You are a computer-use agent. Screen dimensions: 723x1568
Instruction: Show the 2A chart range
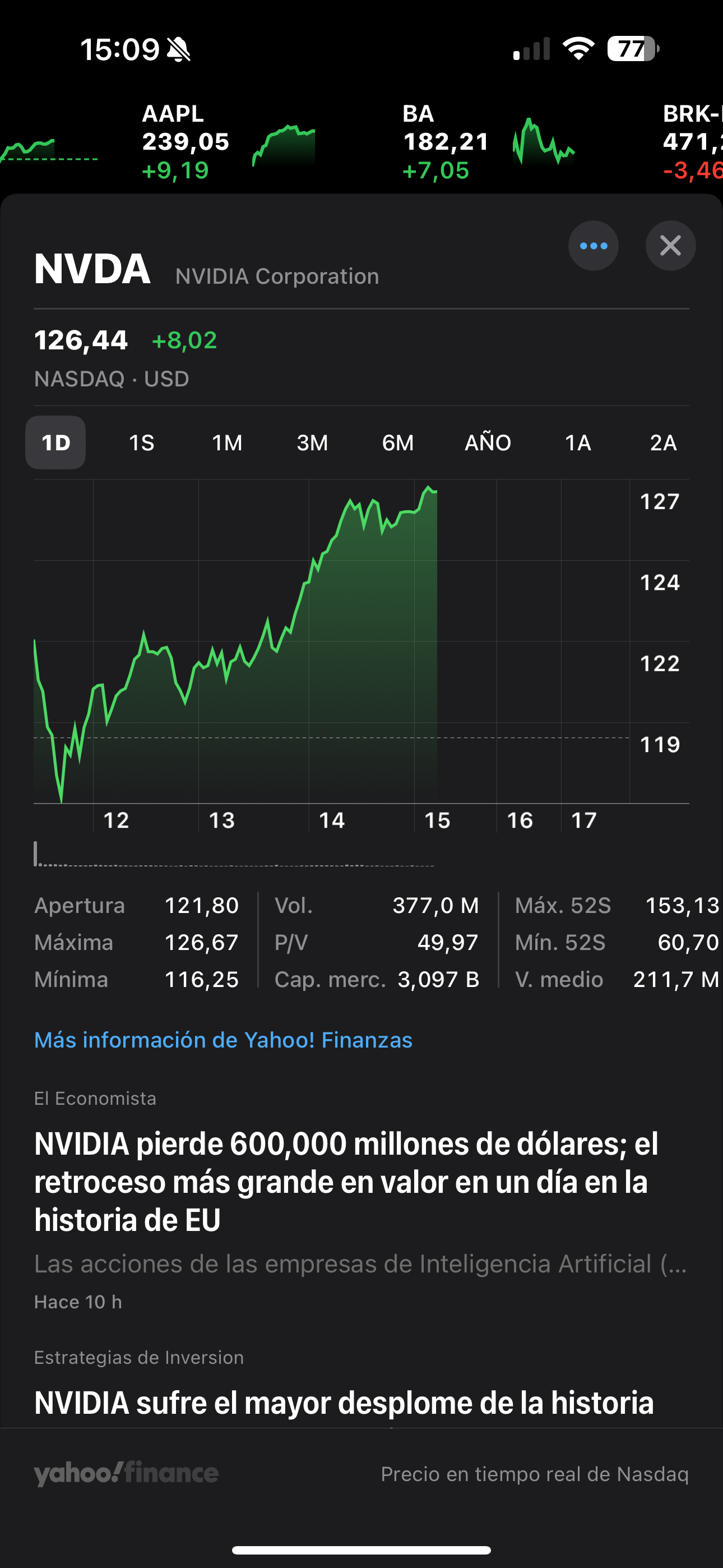[662, 442]
